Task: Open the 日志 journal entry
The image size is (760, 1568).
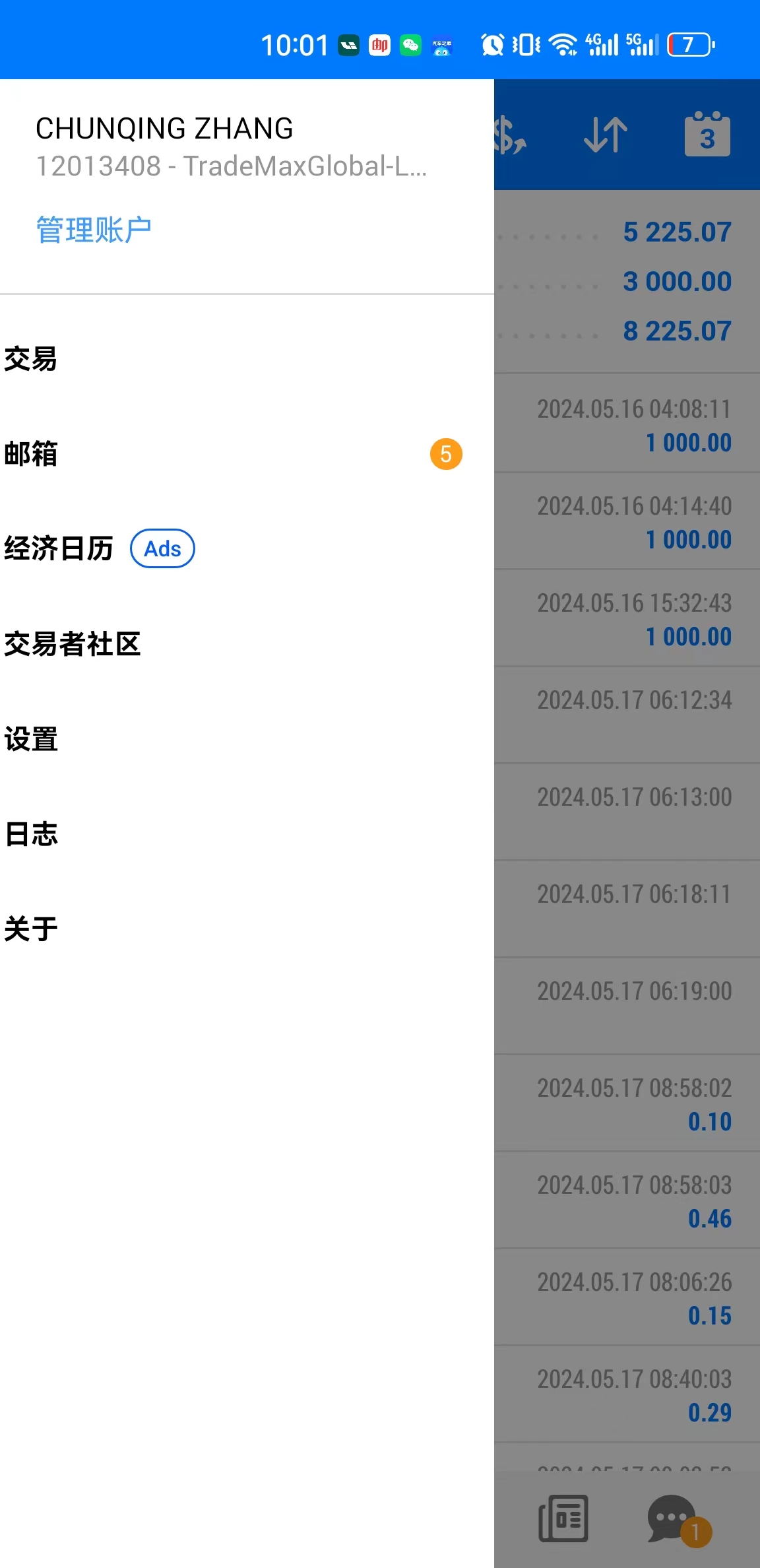Action: pyautogui.click(x=30, y=834)
